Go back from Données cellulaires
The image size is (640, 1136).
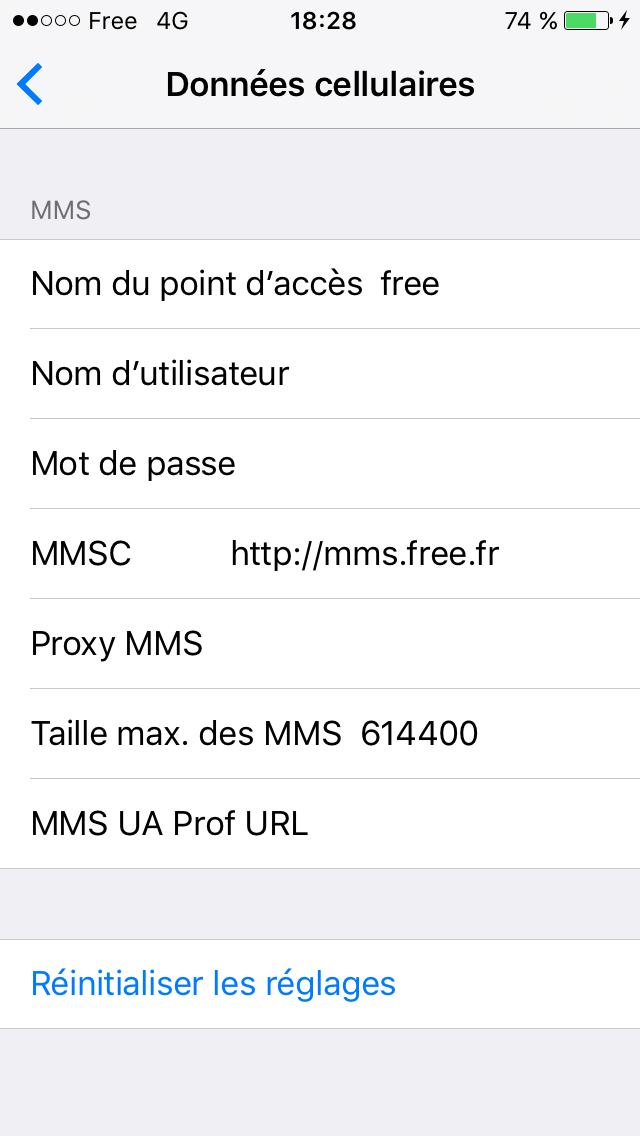coord(31,85)
